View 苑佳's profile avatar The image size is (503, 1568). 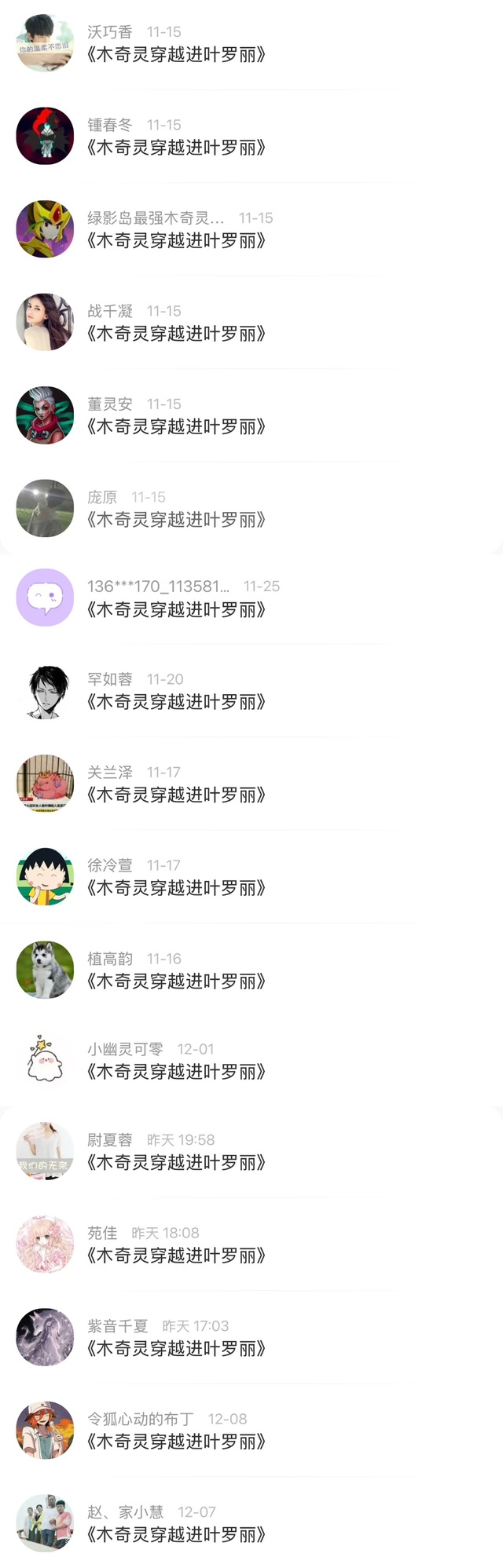coord(45,1245)
